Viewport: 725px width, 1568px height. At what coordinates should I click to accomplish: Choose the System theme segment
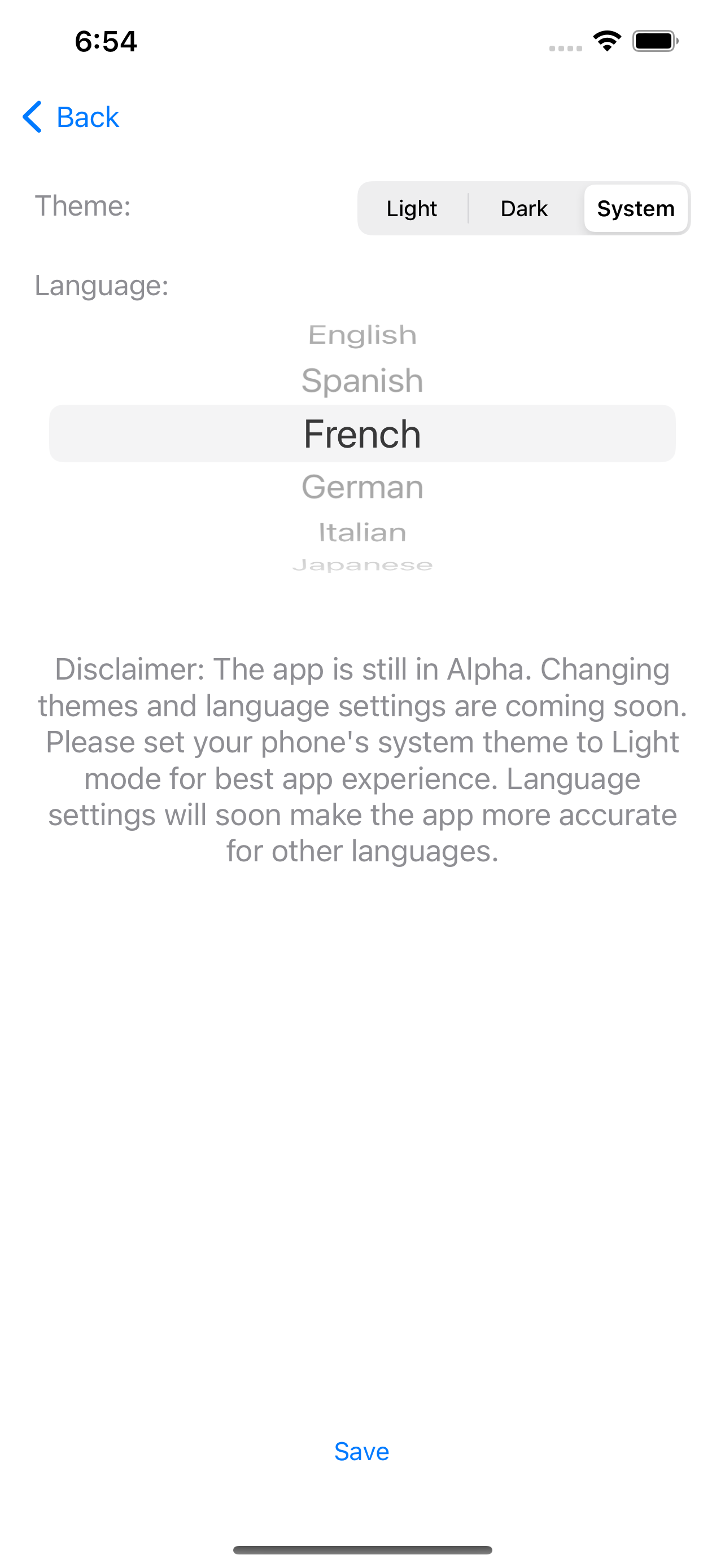(x=636, y=209)
